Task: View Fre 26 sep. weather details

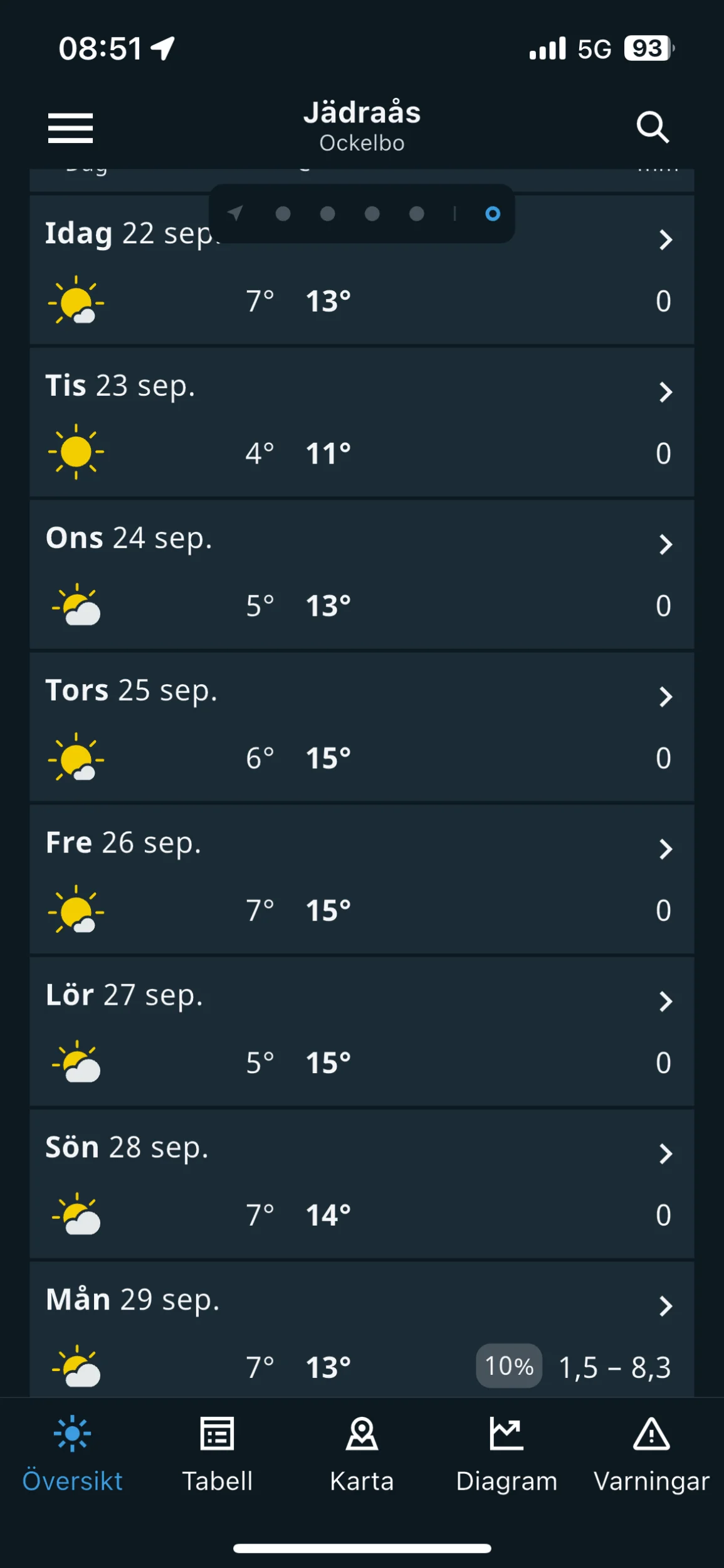Action: (362, 879)
